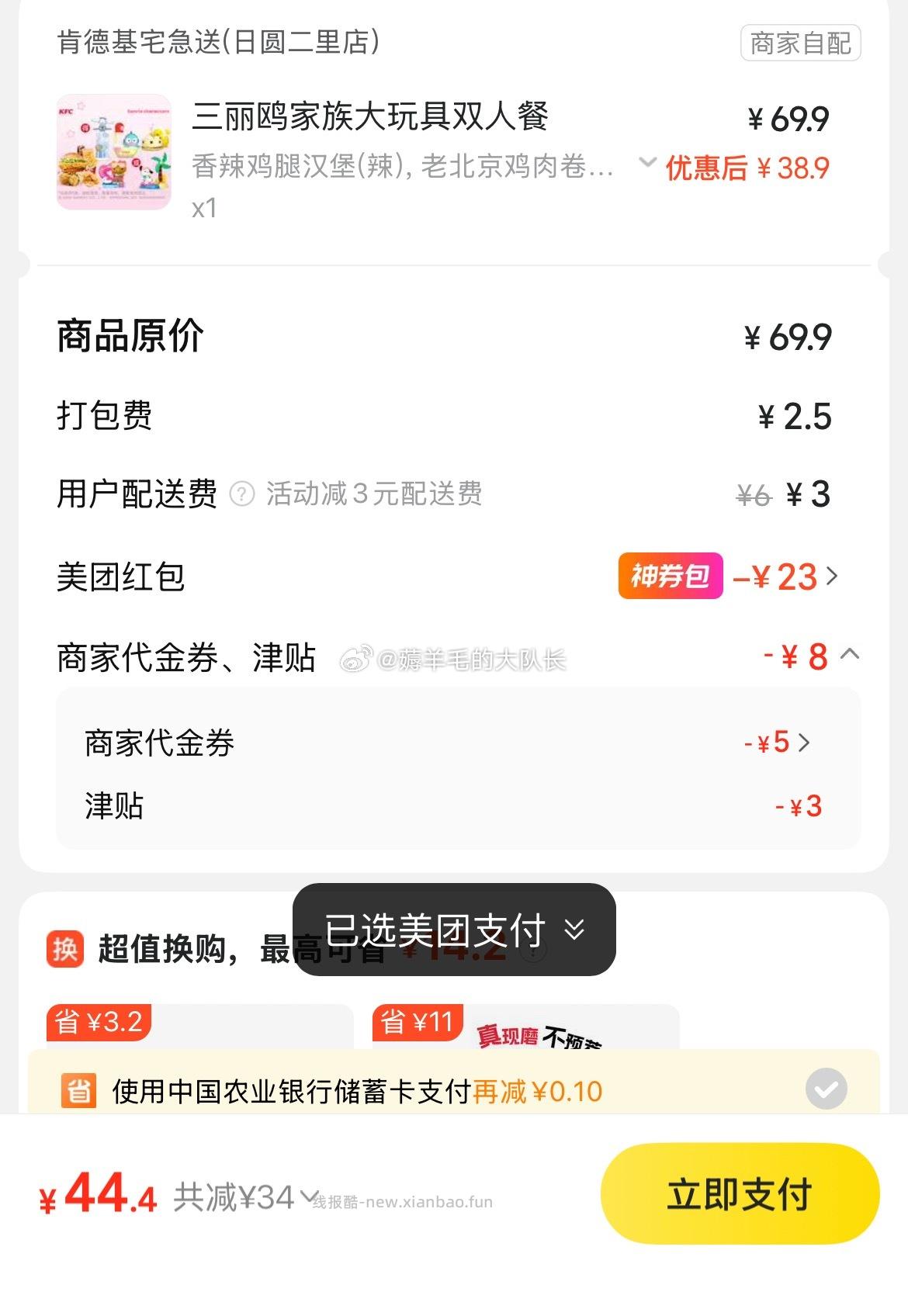Enable the Agricultural Bank card discount checkmark
Image resolution: width=908 pixels, height=1316 pixels.
click(827, 1090)
